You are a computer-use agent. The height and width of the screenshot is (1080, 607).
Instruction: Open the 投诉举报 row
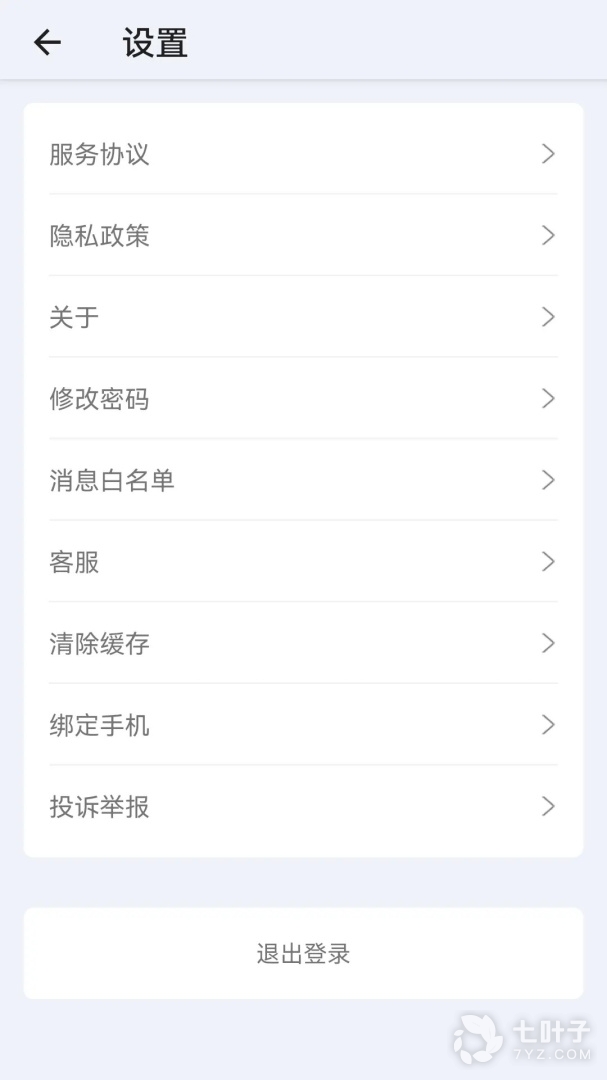(303, 806)
